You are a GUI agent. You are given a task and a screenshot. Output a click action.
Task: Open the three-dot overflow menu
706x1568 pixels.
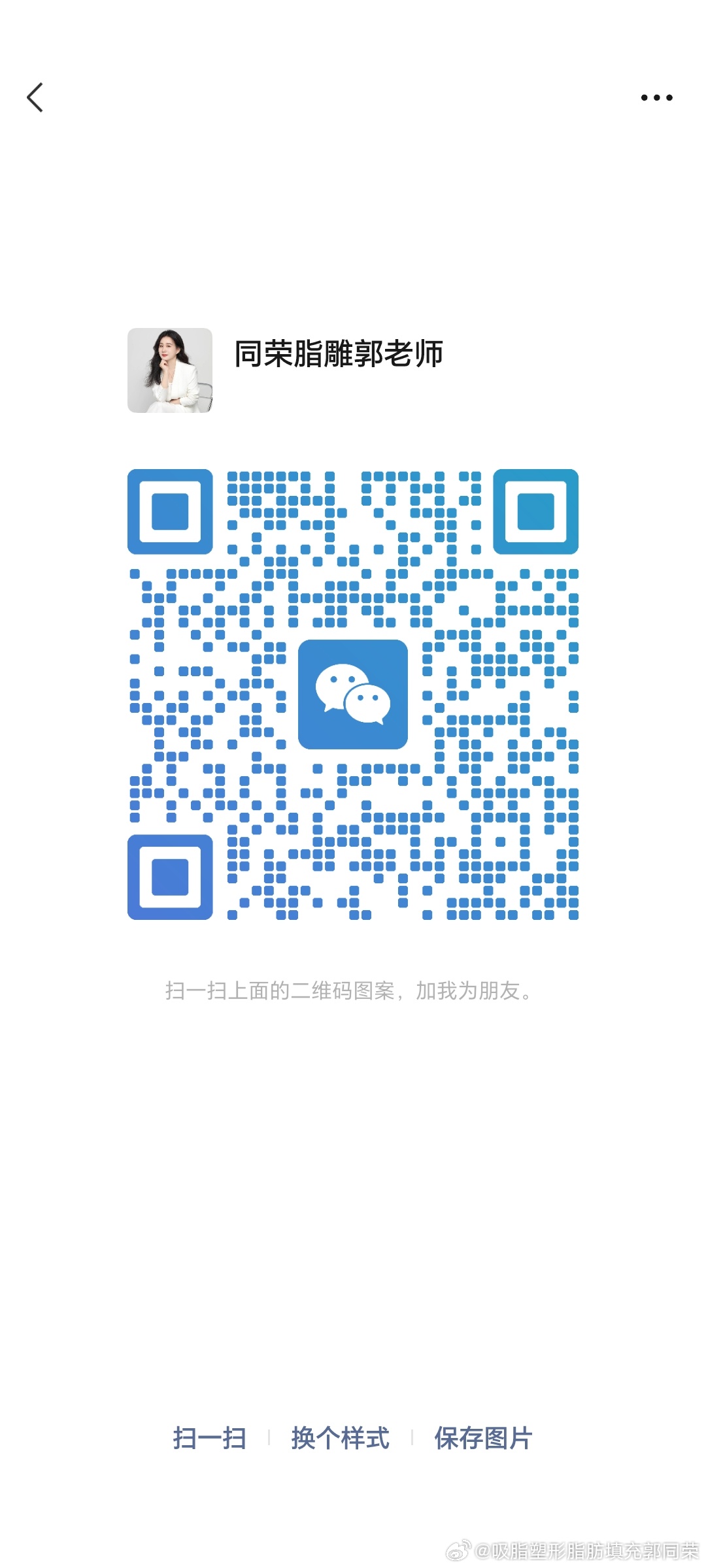coord(656,98)
